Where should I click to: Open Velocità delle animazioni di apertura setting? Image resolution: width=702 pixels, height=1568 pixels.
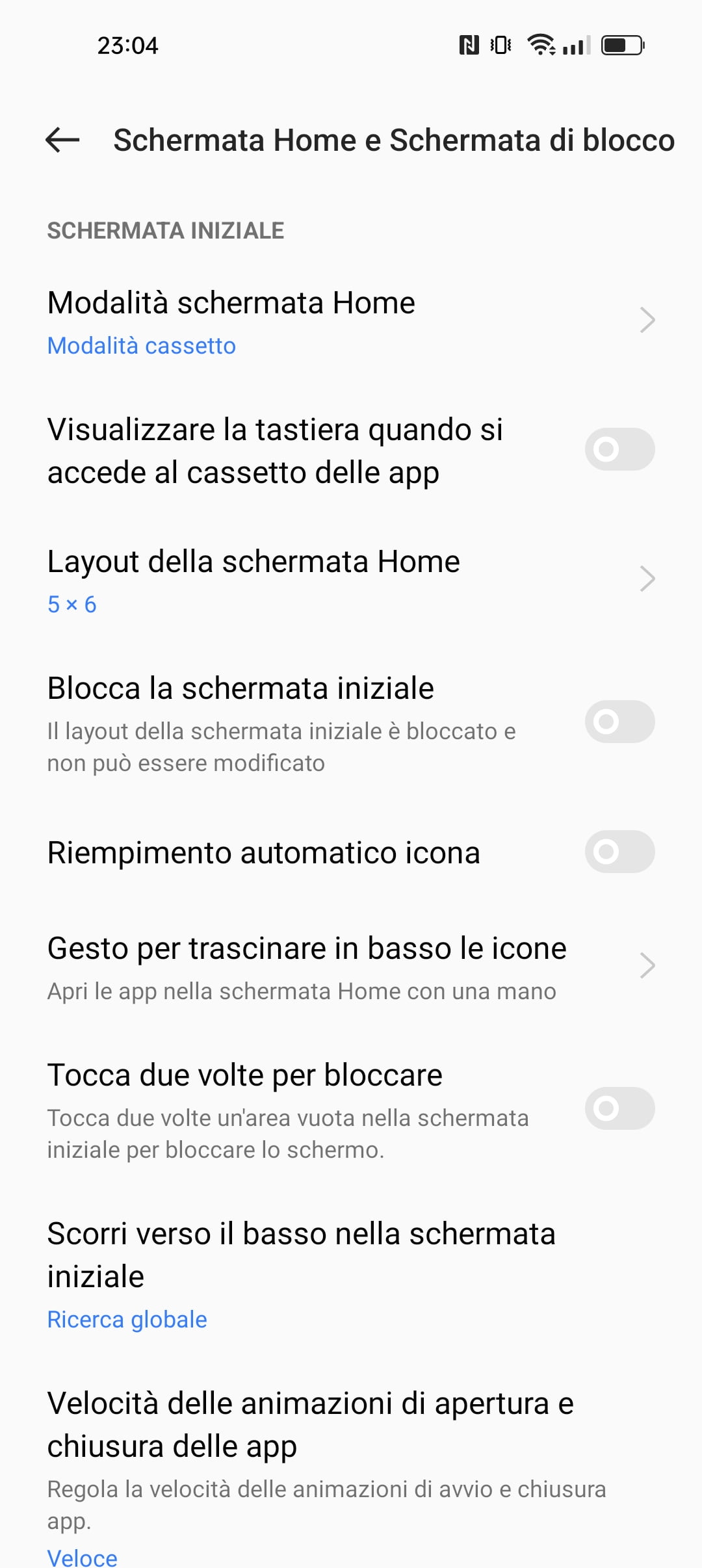pos(351,1477)
